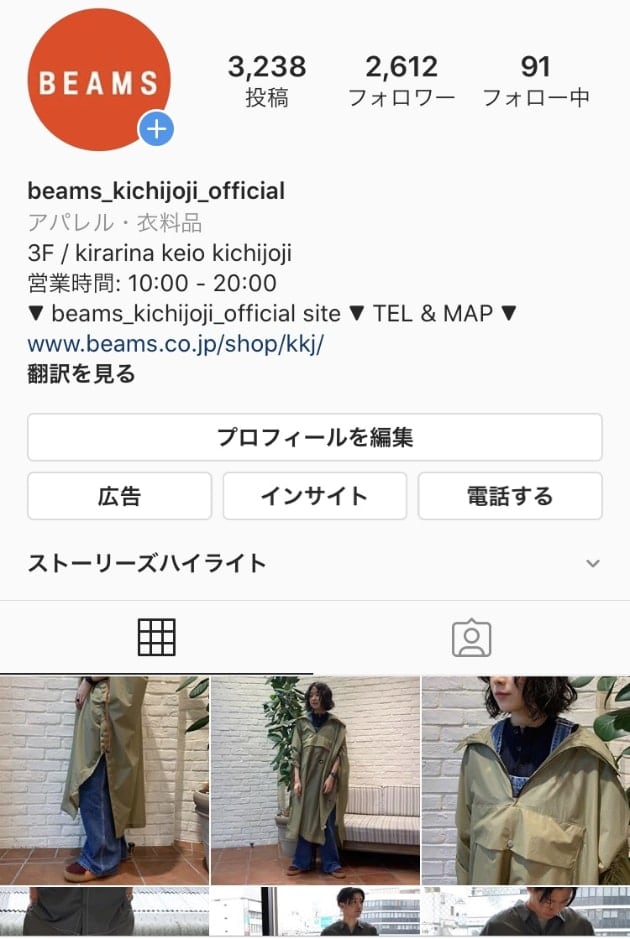Viewport: 630px width, 939px height.
Task: Tap the 電話する call button
Action: [509, 496]
